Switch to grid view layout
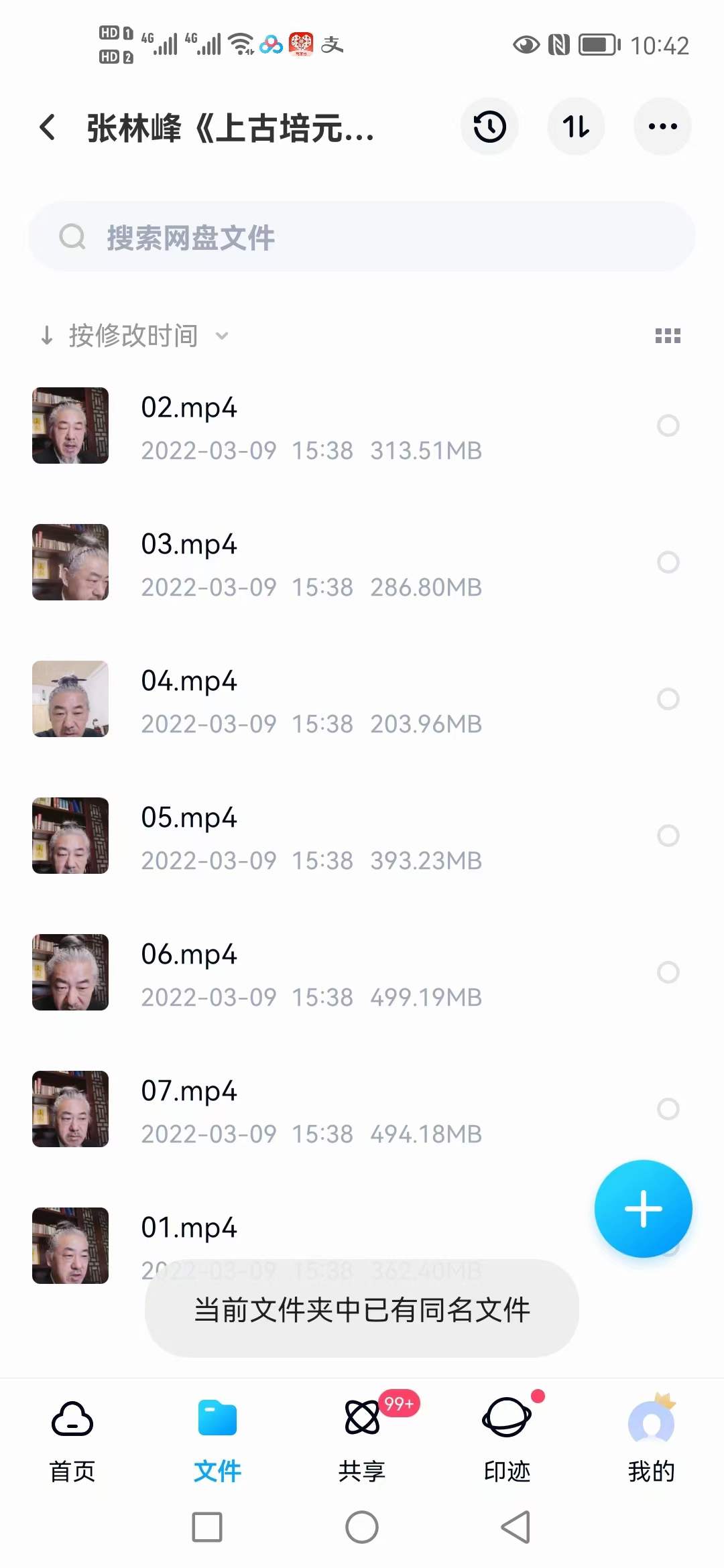Viewport: 724px width, 1568px height. pyautogui.click(x=668, y=336)
